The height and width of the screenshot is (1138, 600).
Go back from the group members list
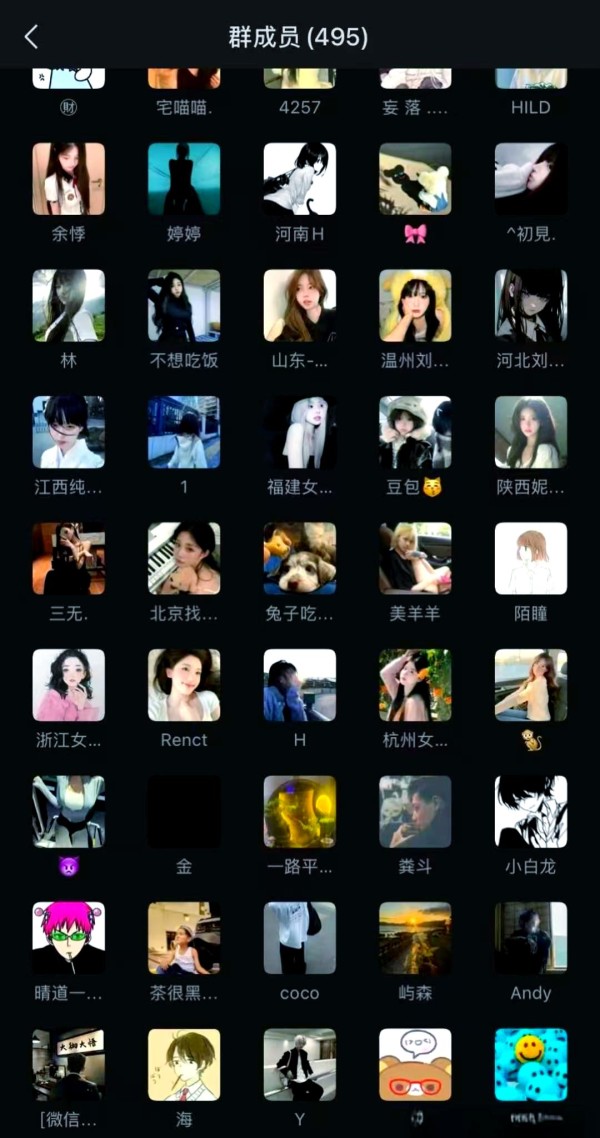pyautogui.click(x=31, y=38)
